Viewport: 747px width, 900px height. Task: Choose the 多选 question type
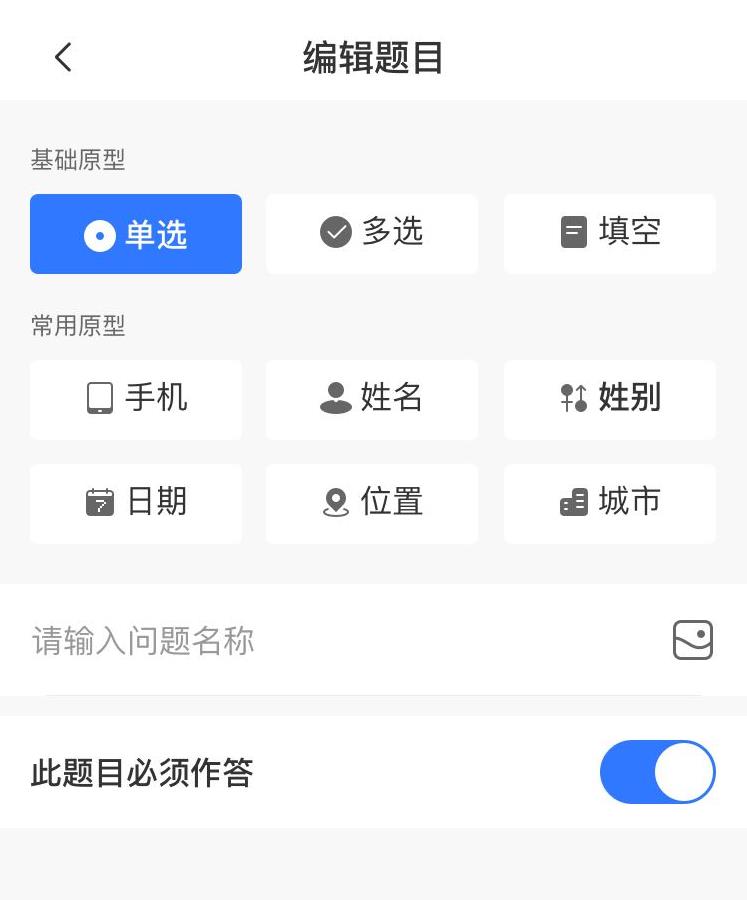pyautogui.click(x=372, y=233)
